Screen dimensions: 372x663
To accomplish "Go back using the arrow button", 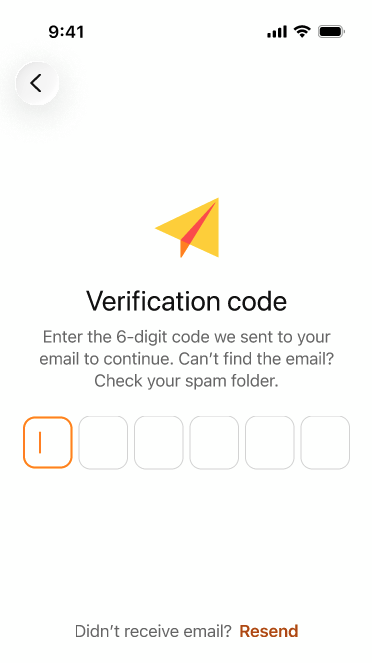I will pos(37,83).
